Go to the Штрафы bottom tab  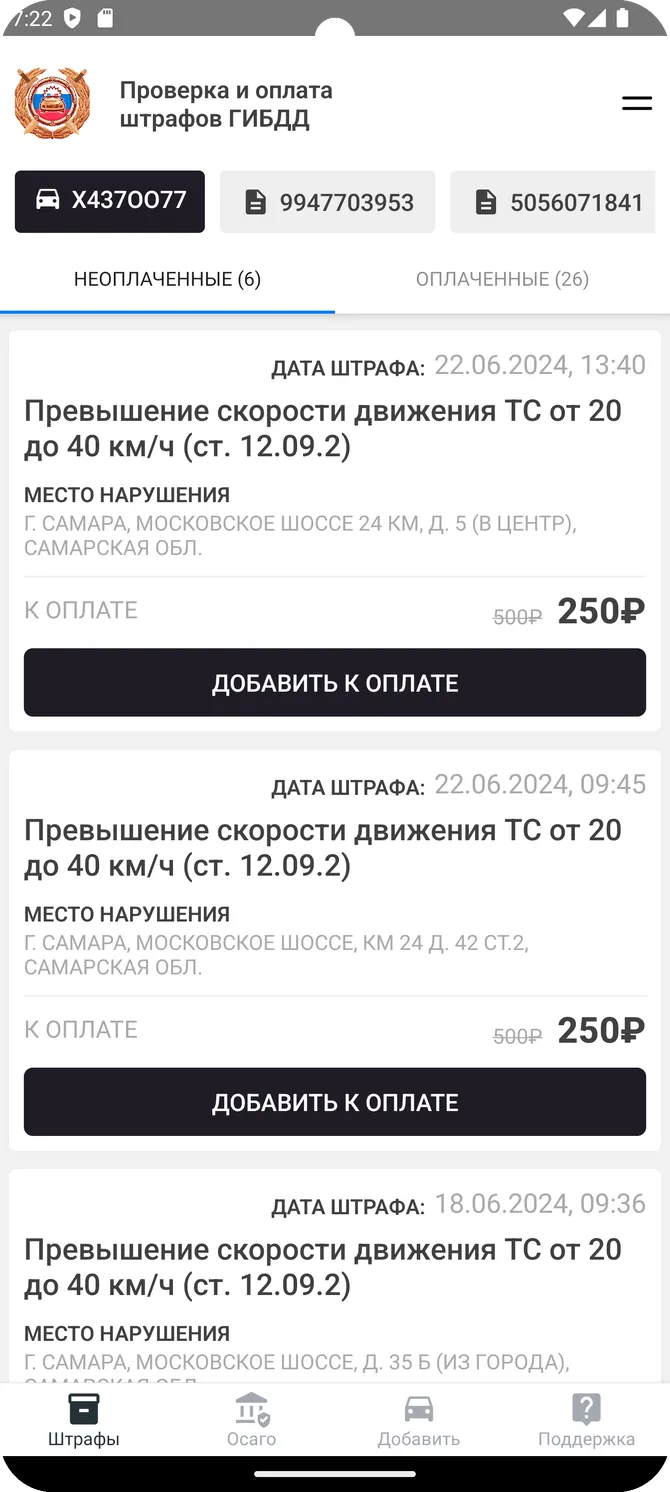pyautogui.click(x=84, y=1421)
